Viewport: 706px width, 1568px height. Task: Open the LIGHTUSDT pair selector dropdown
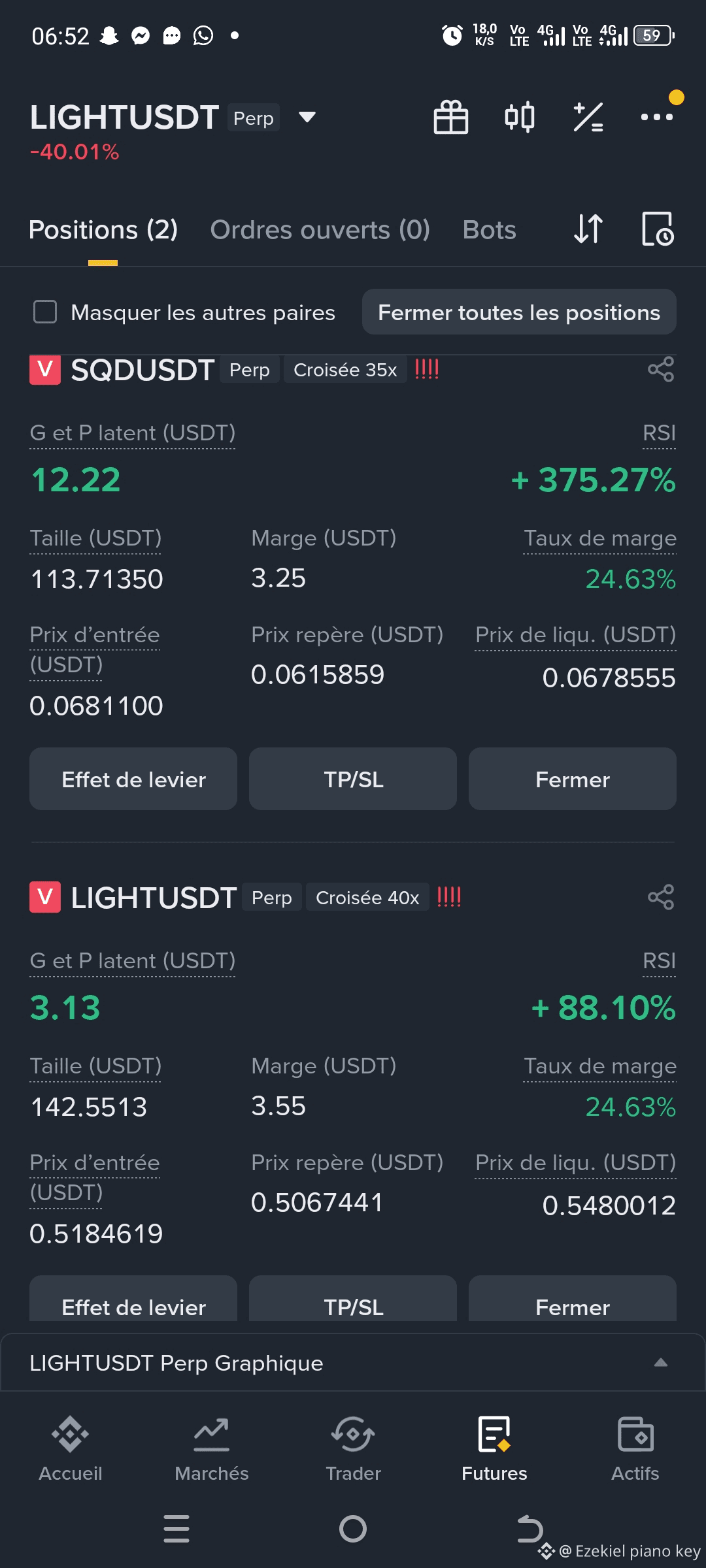click(307, 118)
